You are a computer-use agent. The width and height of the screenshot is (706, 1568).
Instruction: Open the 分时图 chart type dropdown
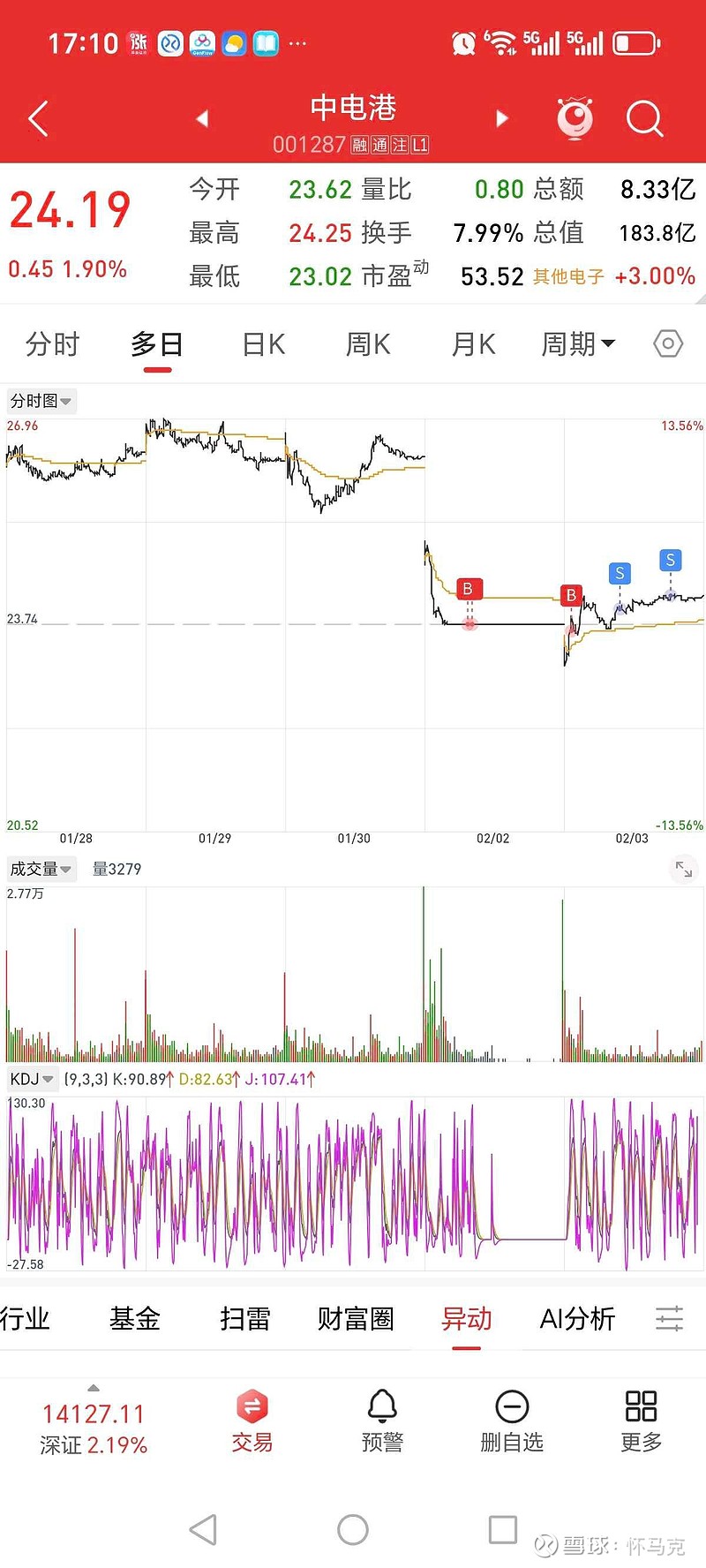(41, 400)
